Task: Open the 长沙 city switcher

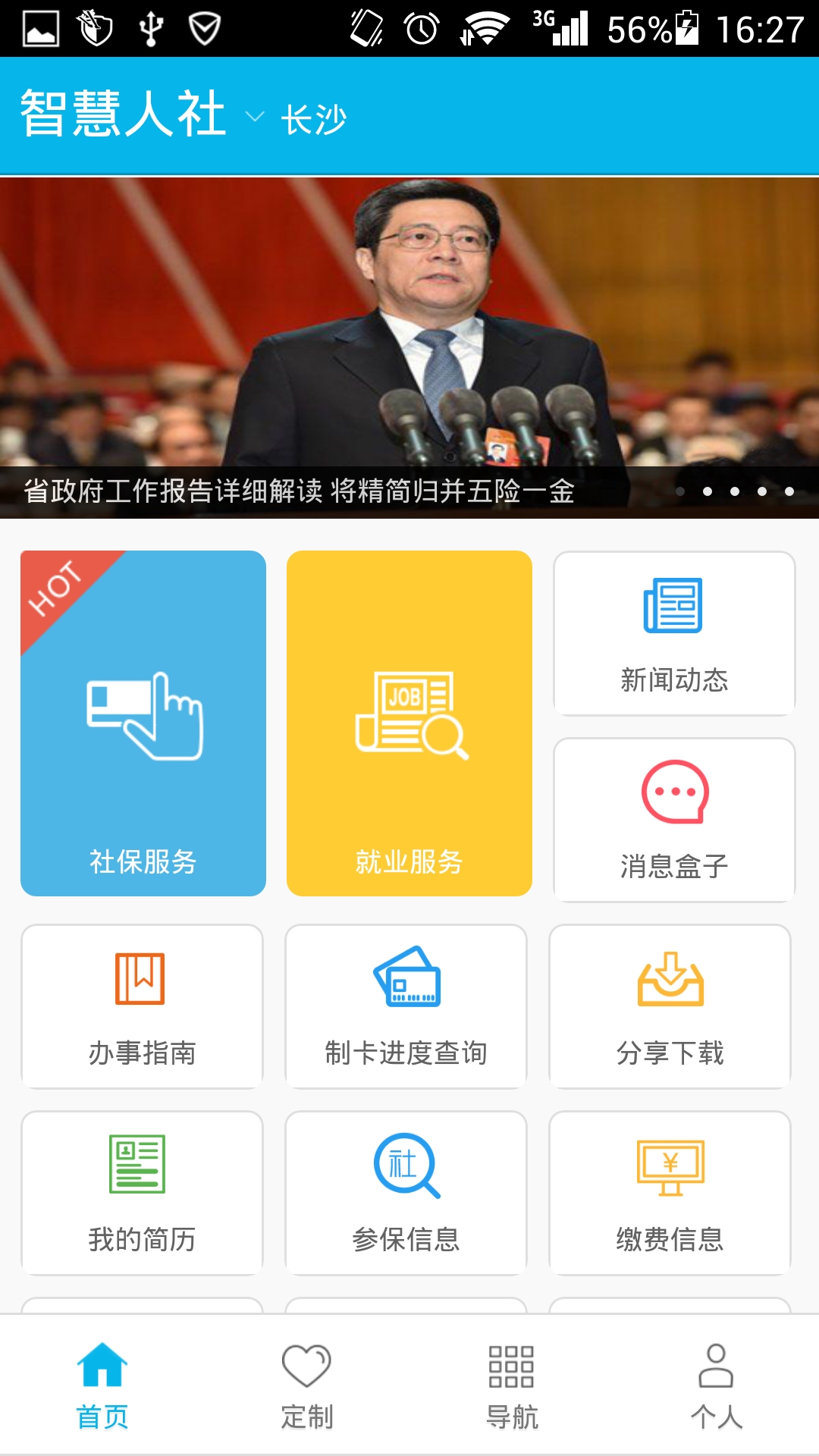Action: (x=313, y=118)
